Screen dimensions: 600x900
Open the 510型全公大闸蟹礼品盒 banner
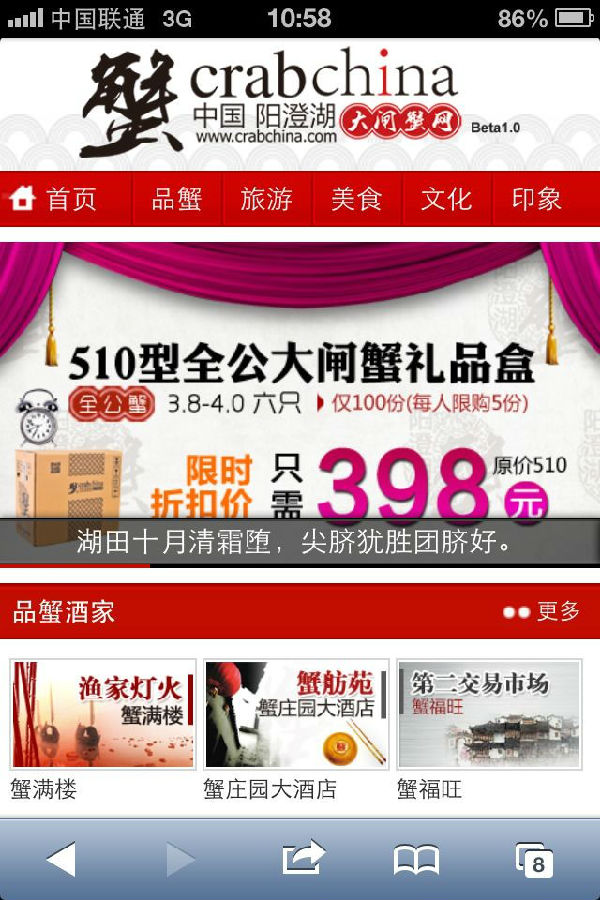300,400
